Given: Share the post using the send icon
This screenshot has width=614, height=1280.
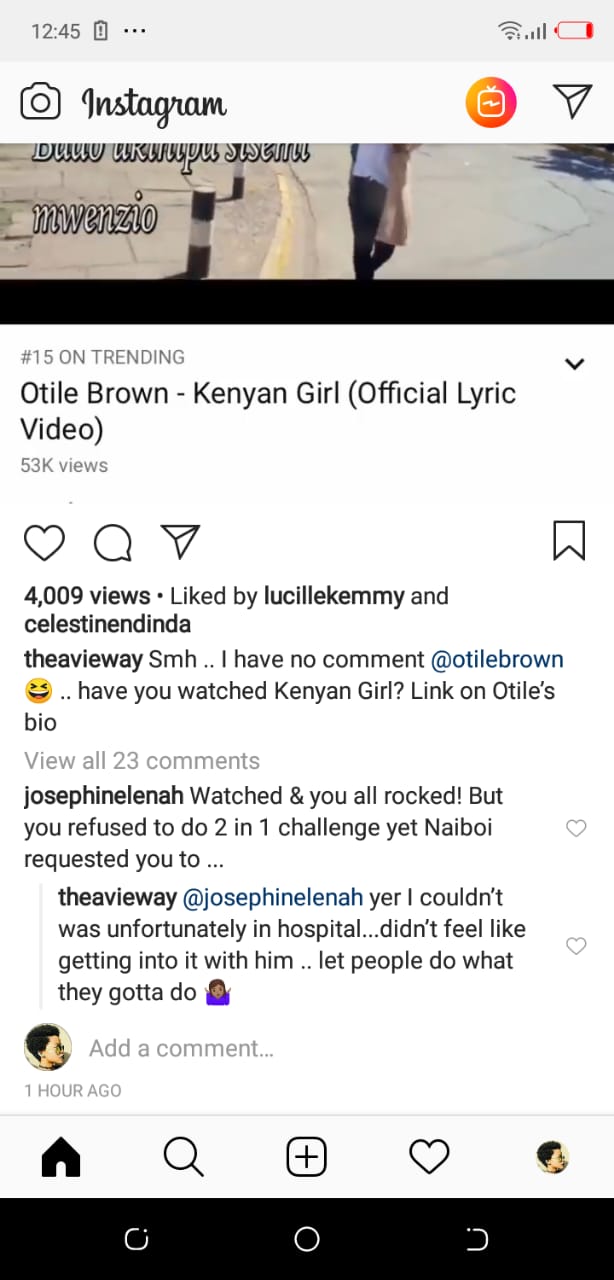Looking at the screenshot, I should pyautogui.click(x=181, y=541).
